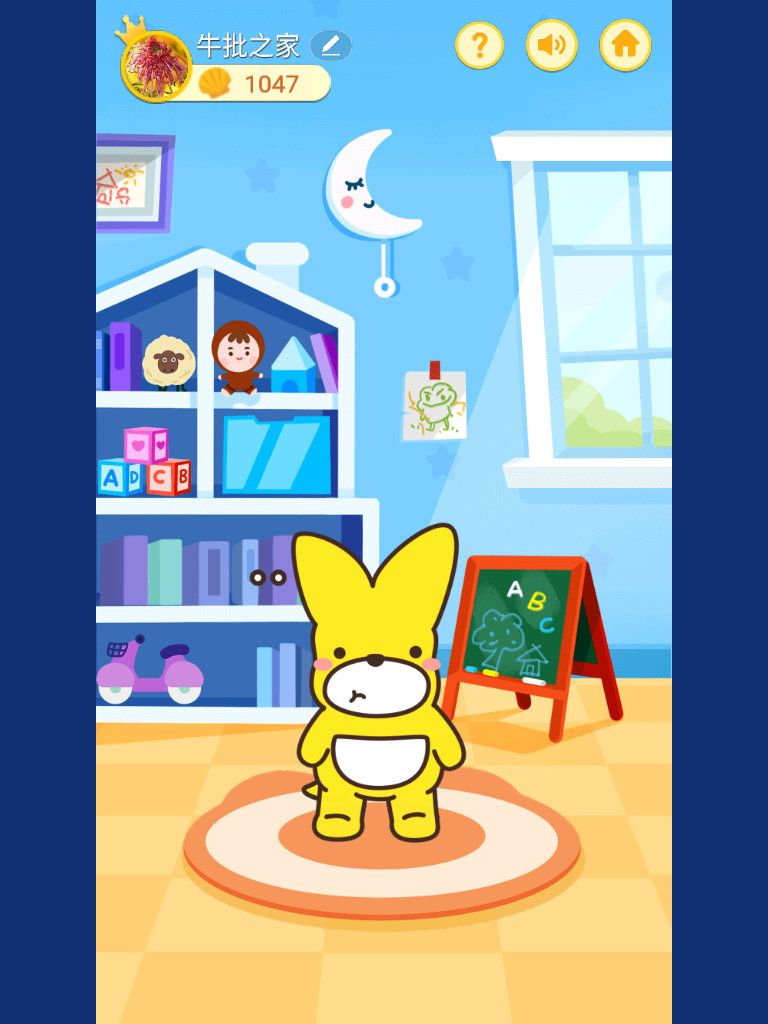Go to the home screen
Screen dimensions: 768x1024
625,45
